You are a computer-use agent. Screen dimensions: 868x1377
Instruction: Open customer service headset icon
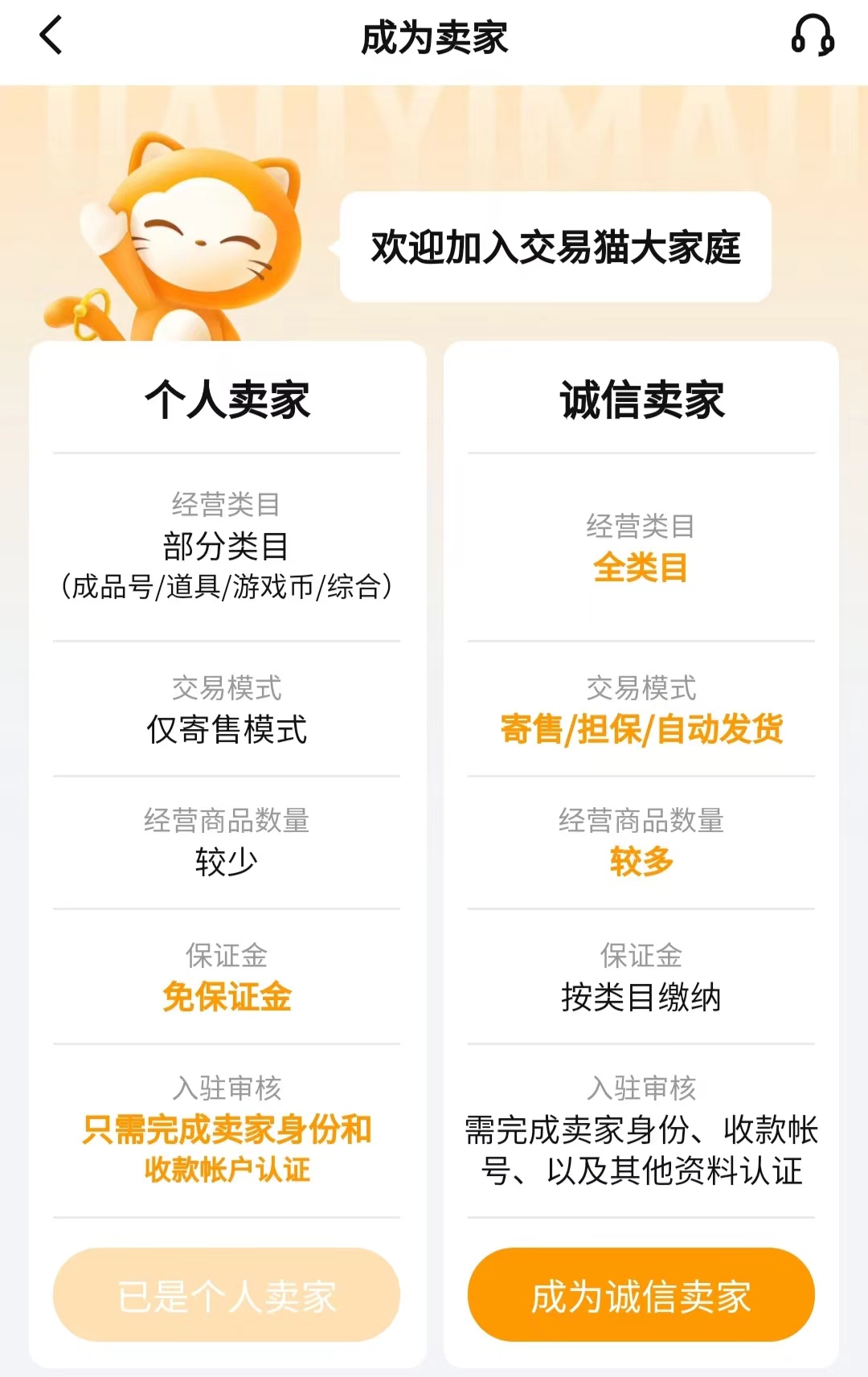tap(813, 36)
